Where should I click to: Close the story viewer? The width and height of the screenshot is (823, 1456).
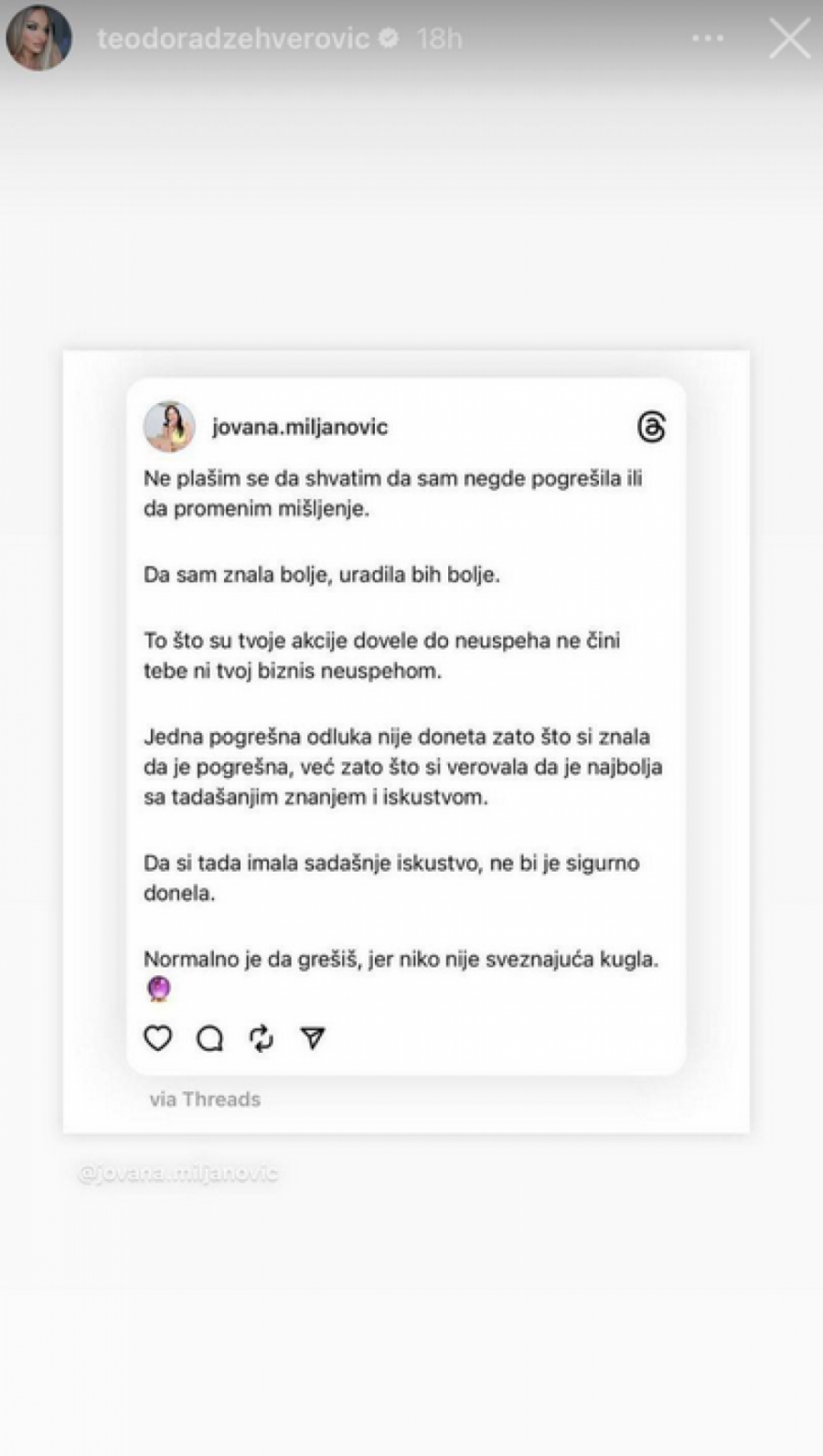tap(789, 39)
